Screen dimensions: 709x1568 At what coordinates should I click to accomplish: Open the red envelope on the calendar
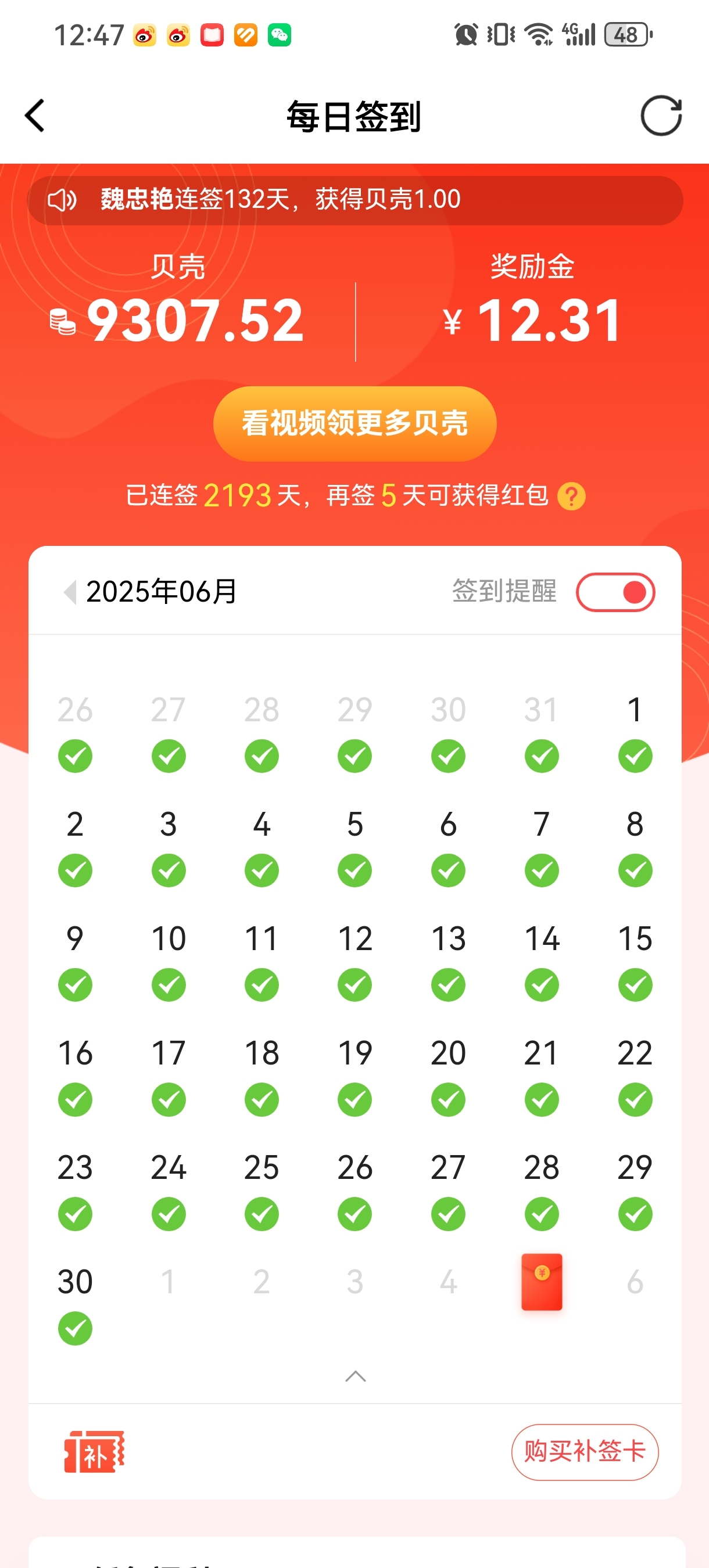[x=542, y=1281]
